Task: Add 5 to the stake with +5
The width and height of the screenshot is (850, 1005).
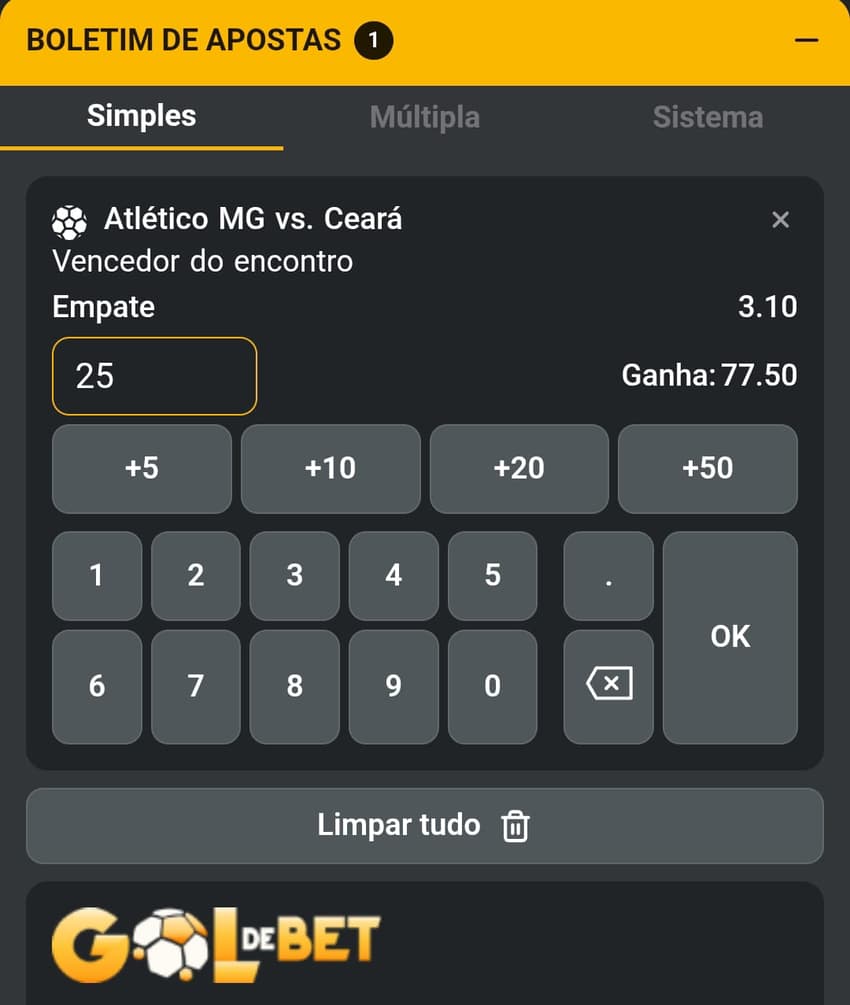Action: tap(141, 469)
